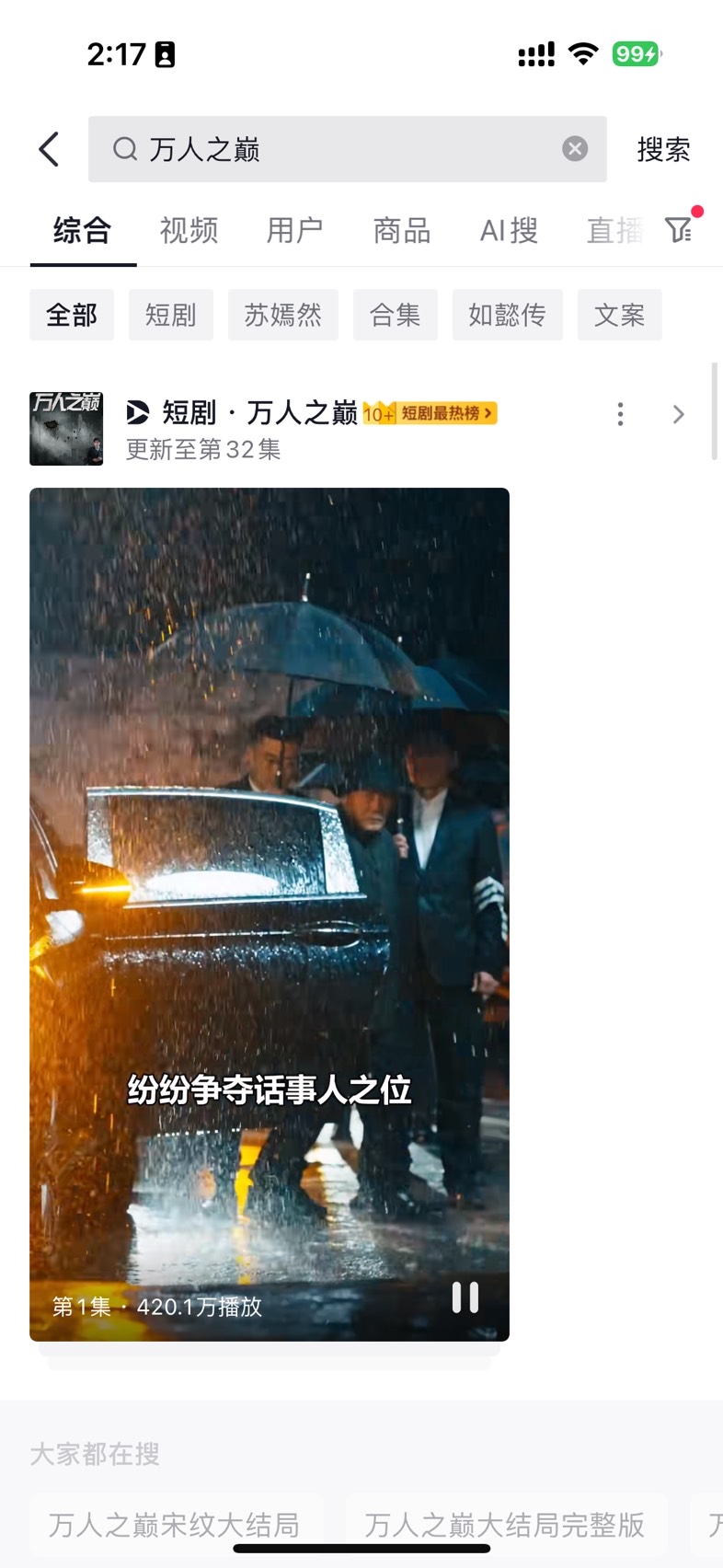
Task: Select the 文案 filter chip
Action: pos(619,315)
